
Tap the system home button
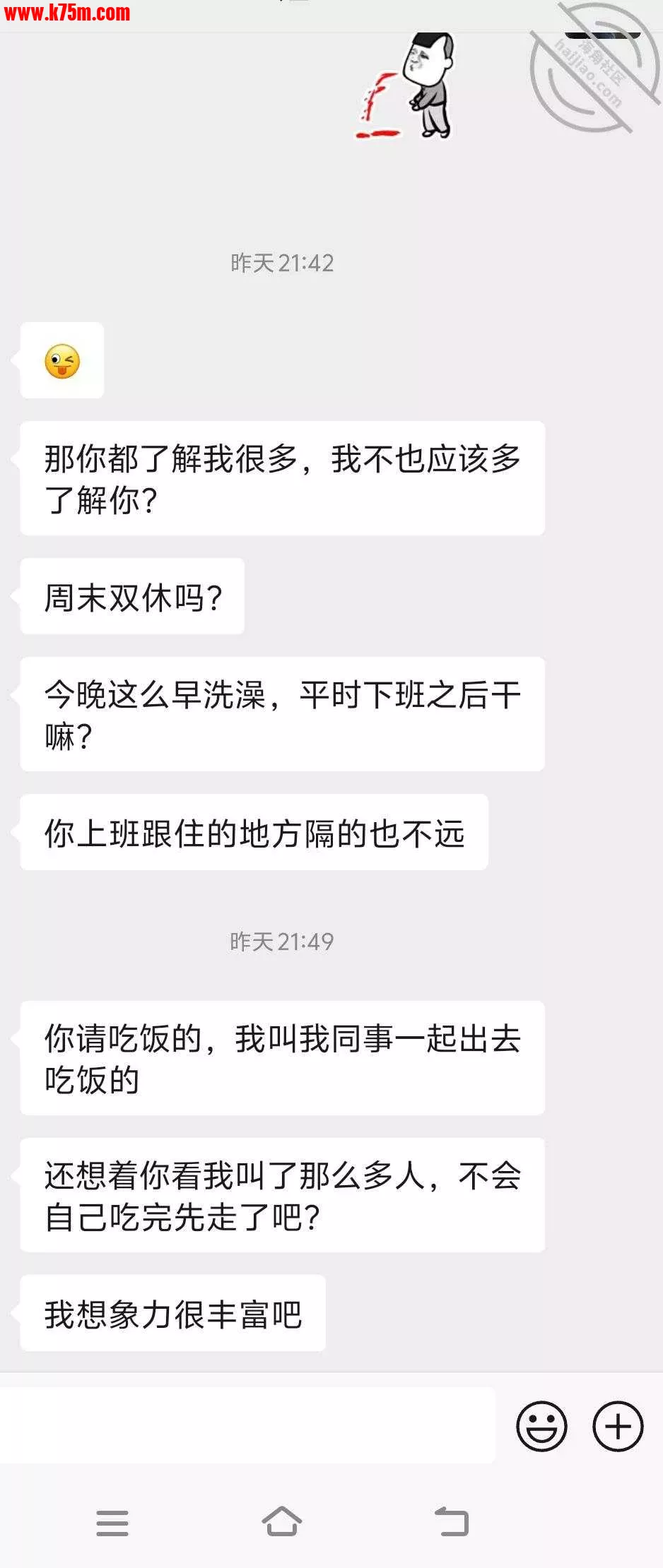tap(281, 1522)
